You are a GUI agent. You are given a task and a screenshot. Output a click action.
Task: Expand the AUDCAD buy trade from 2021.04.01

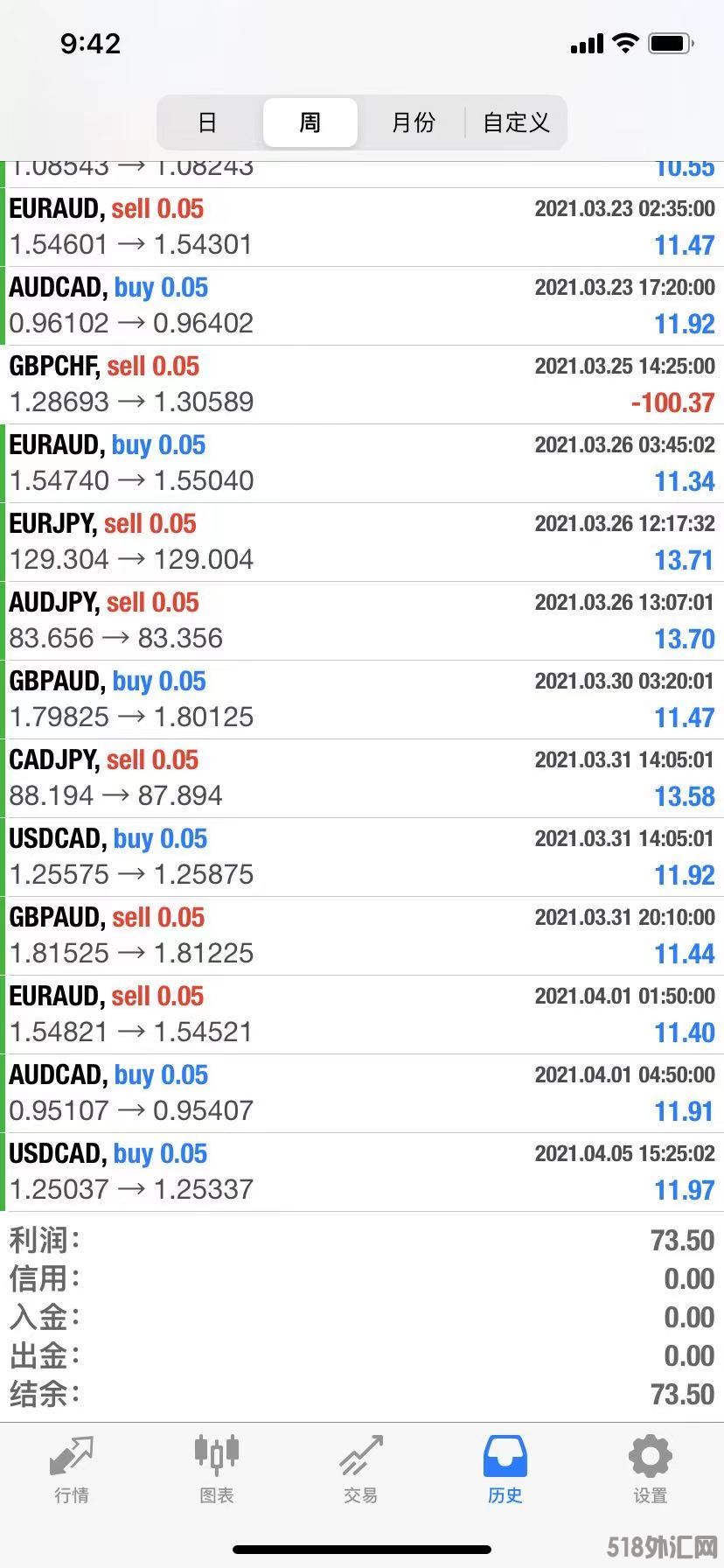point(362,1094)
